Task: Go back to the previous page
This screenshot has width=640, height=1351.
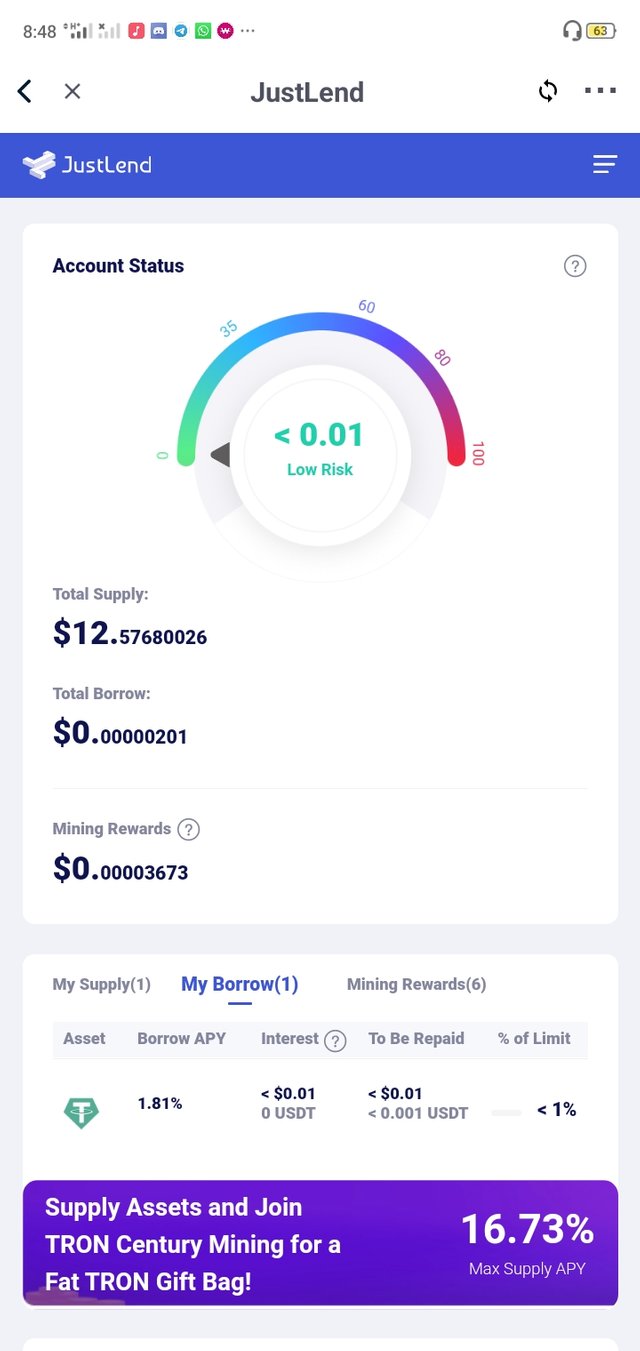Action: [25, 92]
